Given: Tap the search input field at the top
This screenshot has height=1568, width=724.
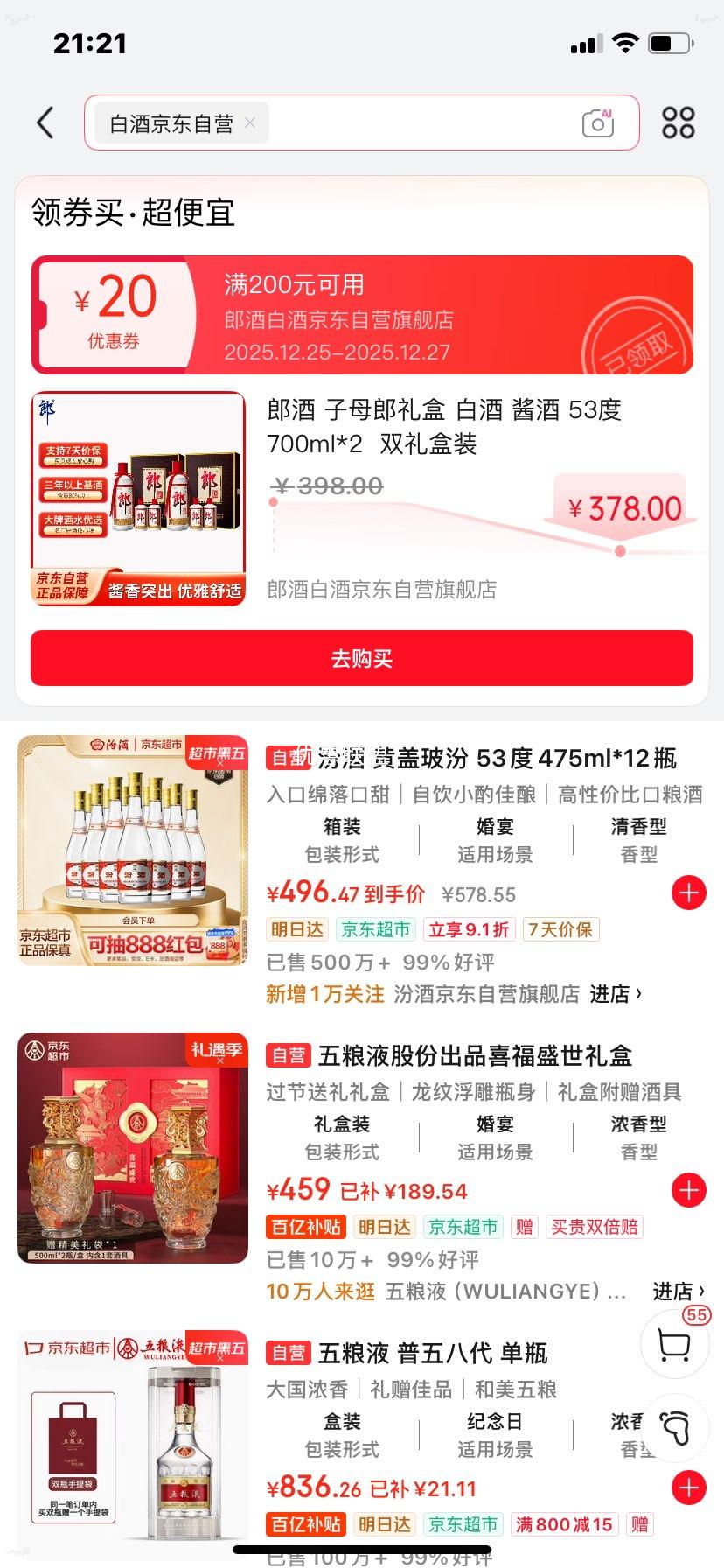Looking at the screenshot, I should (x=393, y=122).
